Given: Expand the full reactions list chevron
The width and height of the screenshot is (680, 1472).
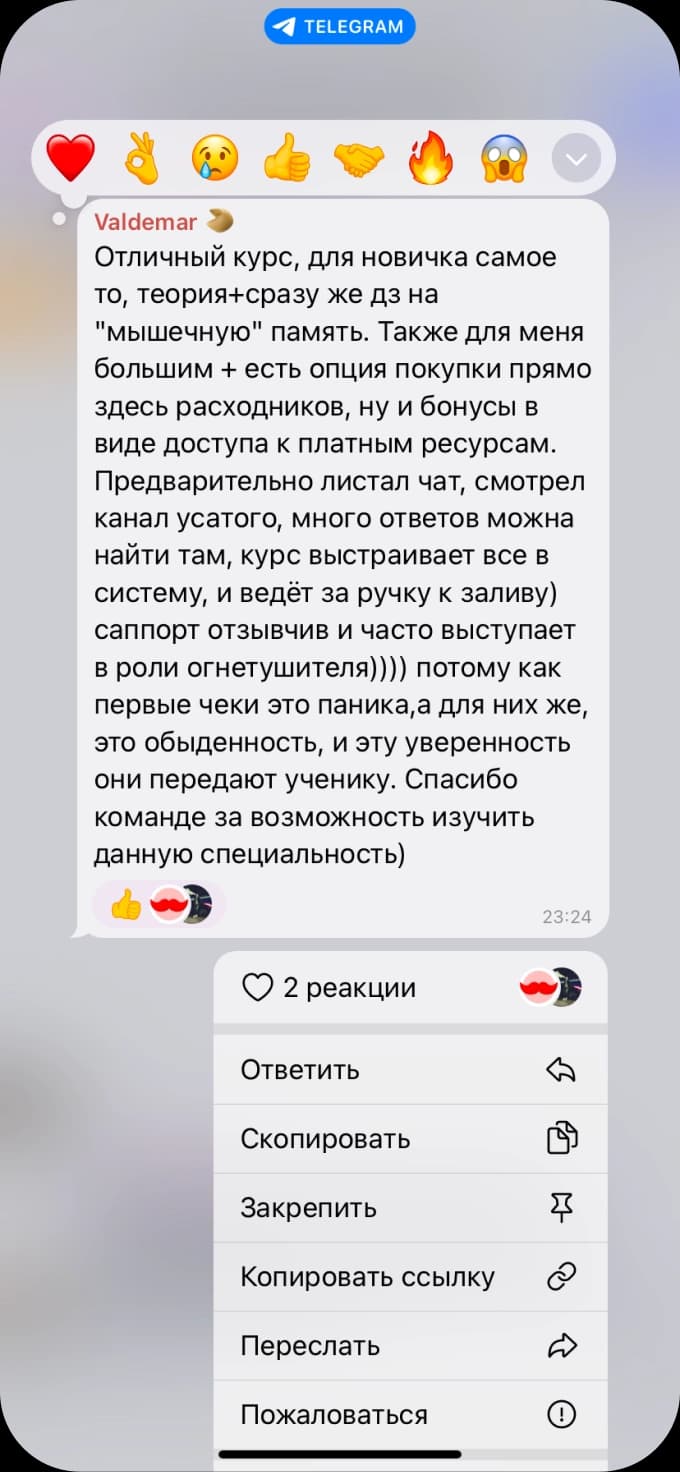Looking at the screenshot, I should pyautogui.click(x=576, y=158).
